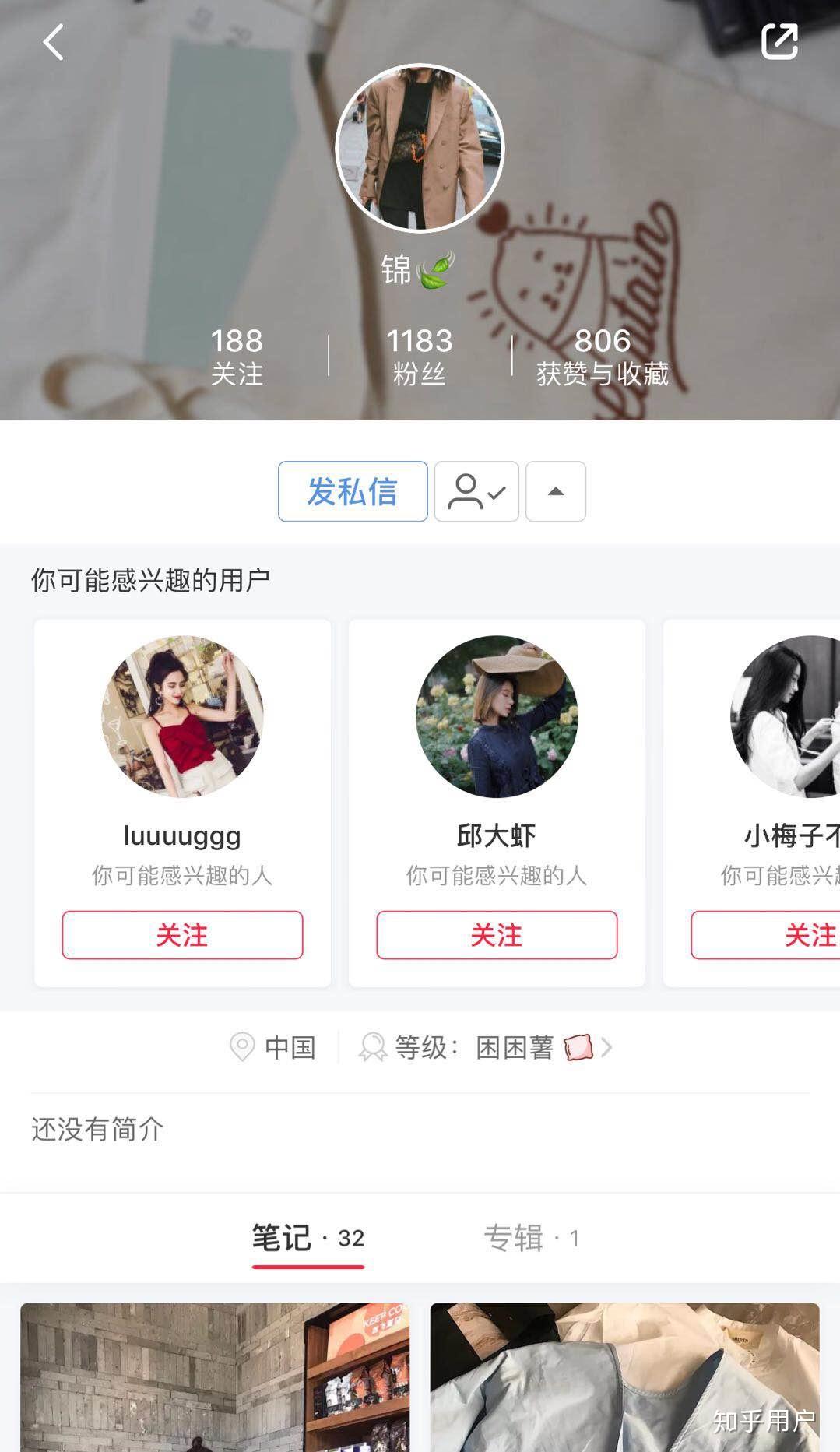Go back using the top-left arrow

click(x=53, y=42)
